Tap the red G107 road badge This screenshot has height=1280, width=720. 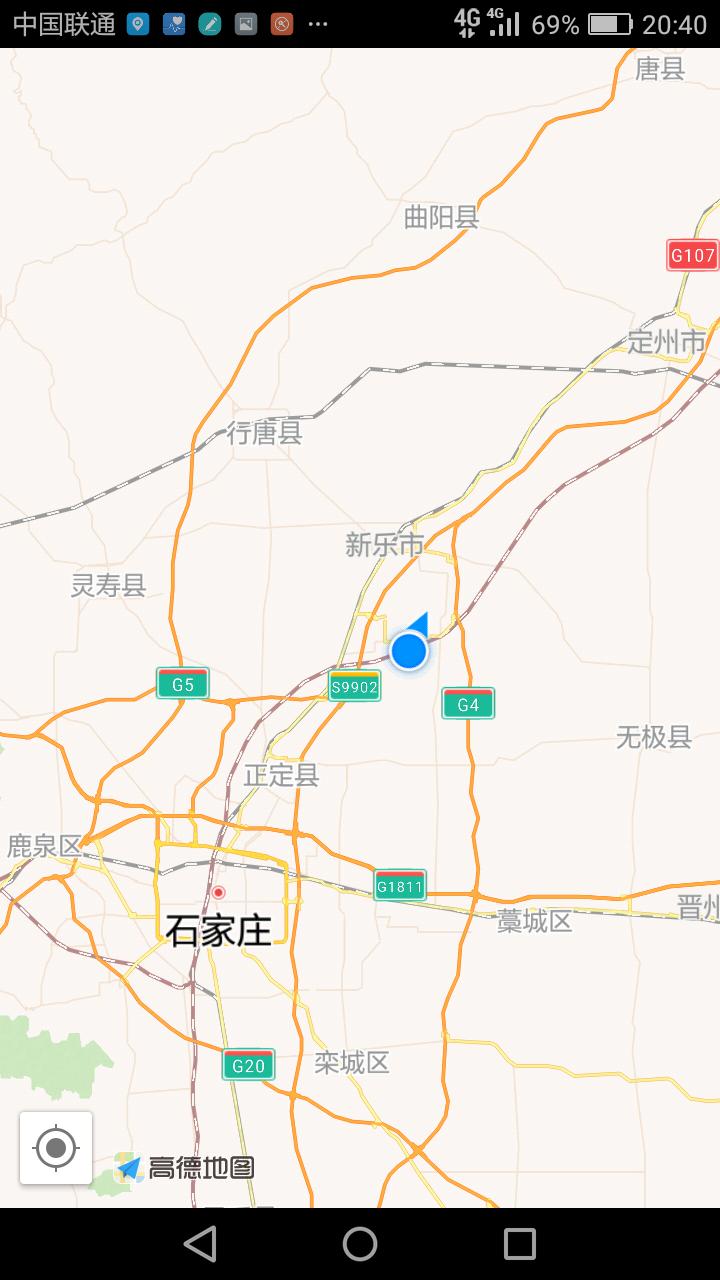[692, 256]
